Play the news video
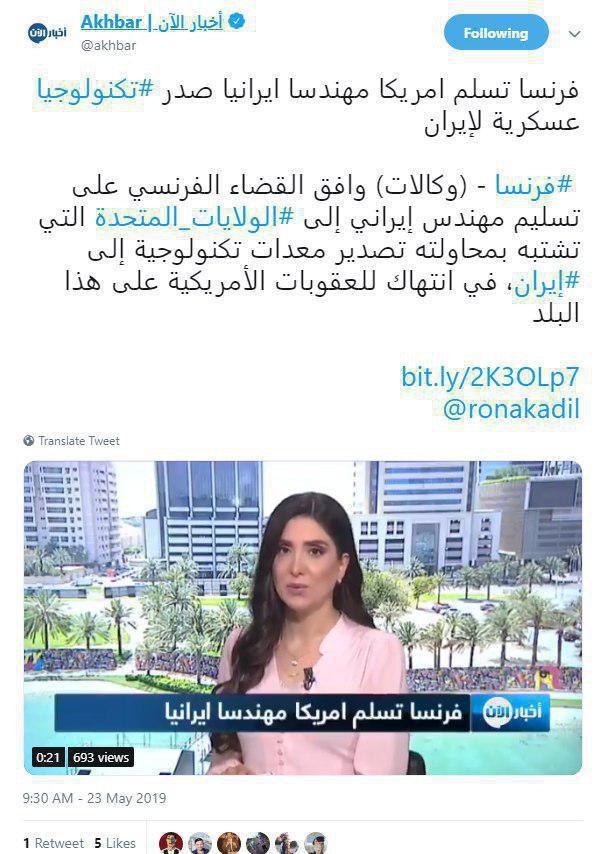610x854 pixels. 303,617
